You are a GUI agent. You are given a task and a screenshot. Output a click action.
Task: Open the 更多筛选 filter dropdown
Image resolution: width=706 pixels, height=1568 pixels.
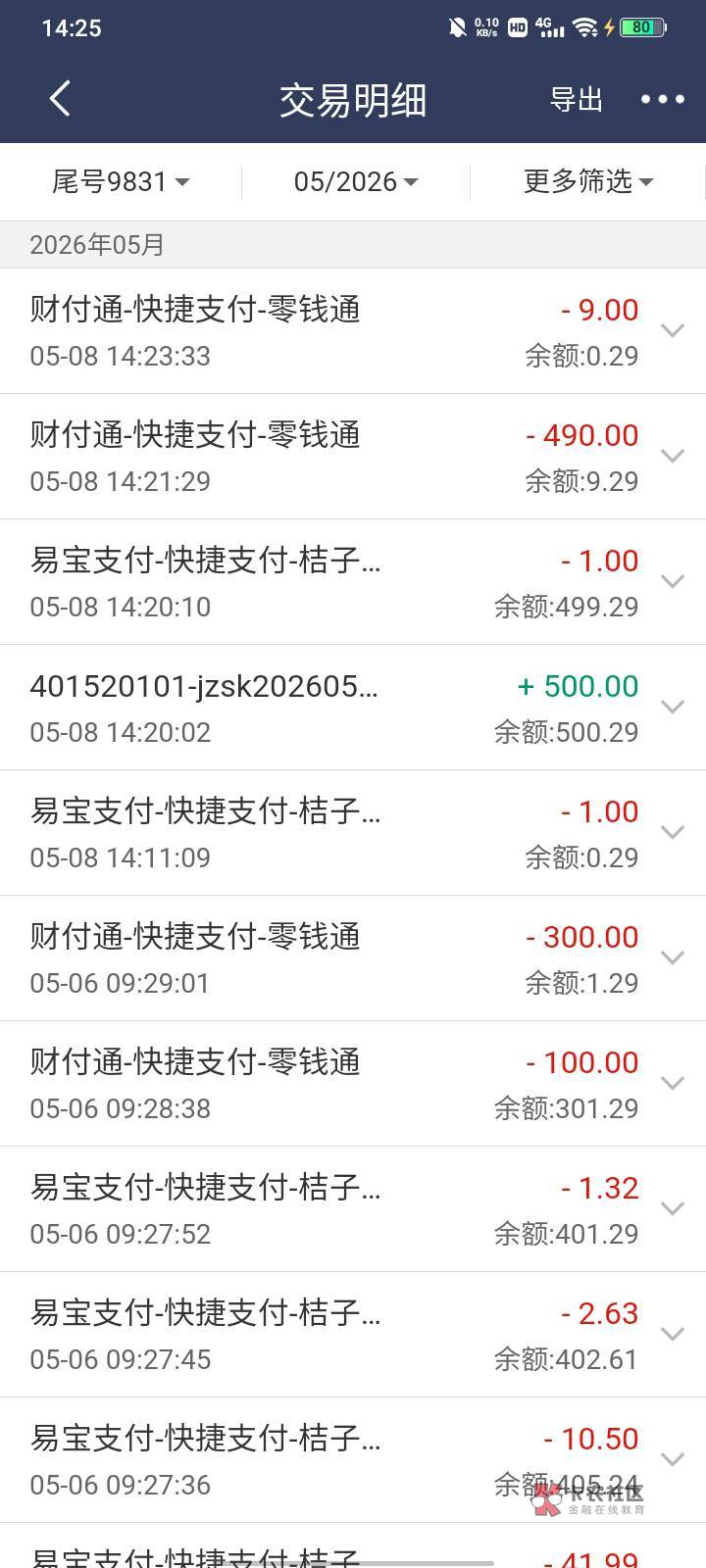coord(588,181)
